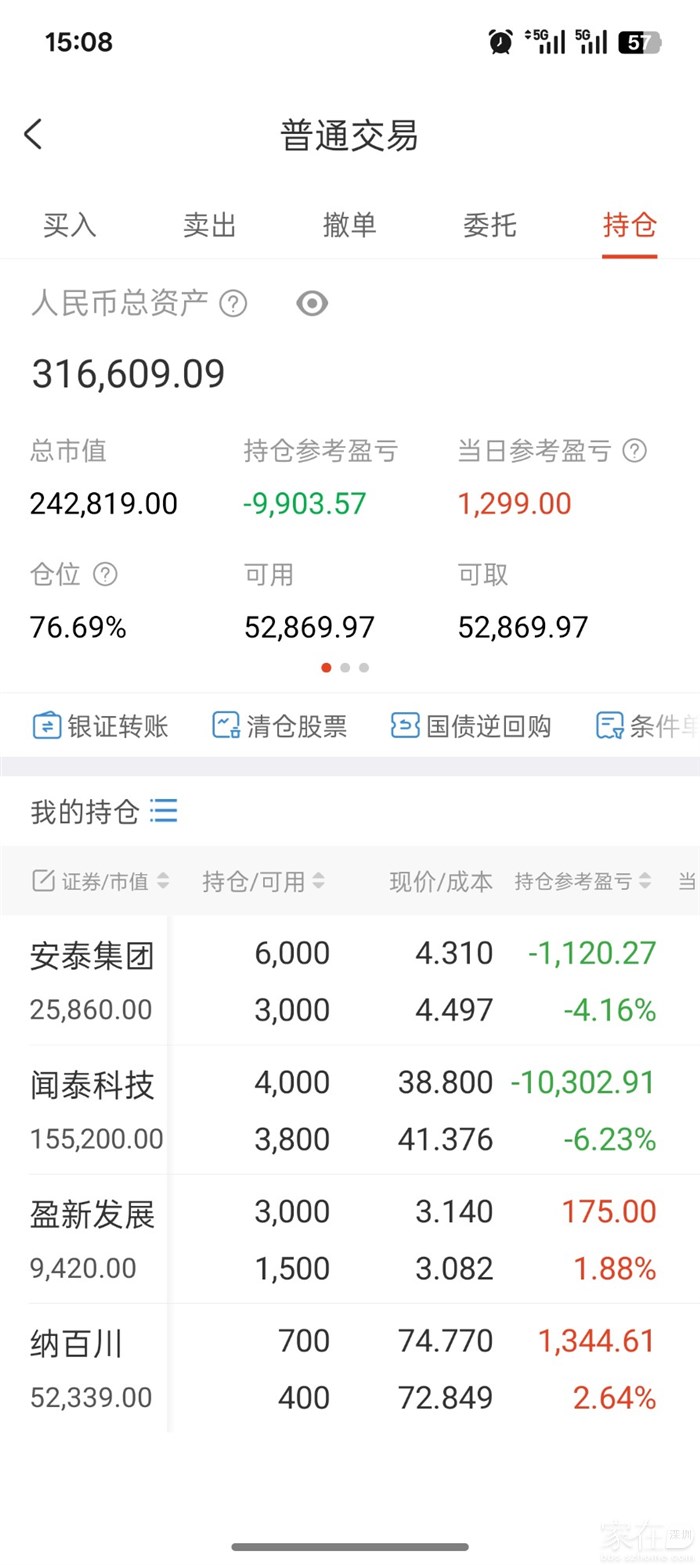
Task: Open the 安泰集团 holding row
Action: [x=350, y=981]
